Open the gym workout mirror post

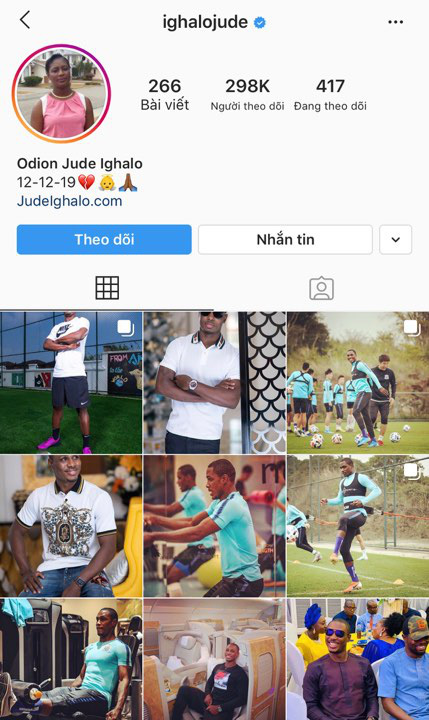pos(214,526)
